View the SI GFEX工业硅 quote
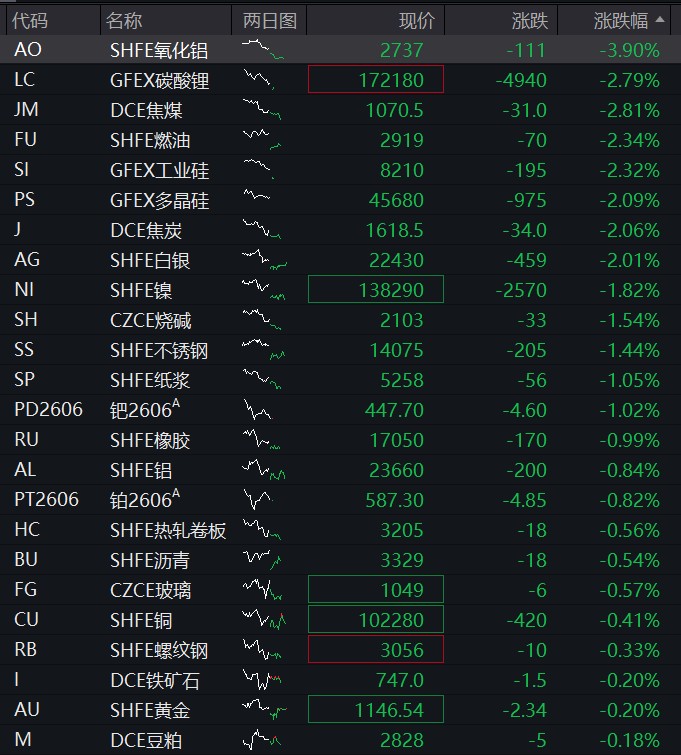The height and width of the screenshot is (755, 681). pyautogui.click(x=340, y=169)
